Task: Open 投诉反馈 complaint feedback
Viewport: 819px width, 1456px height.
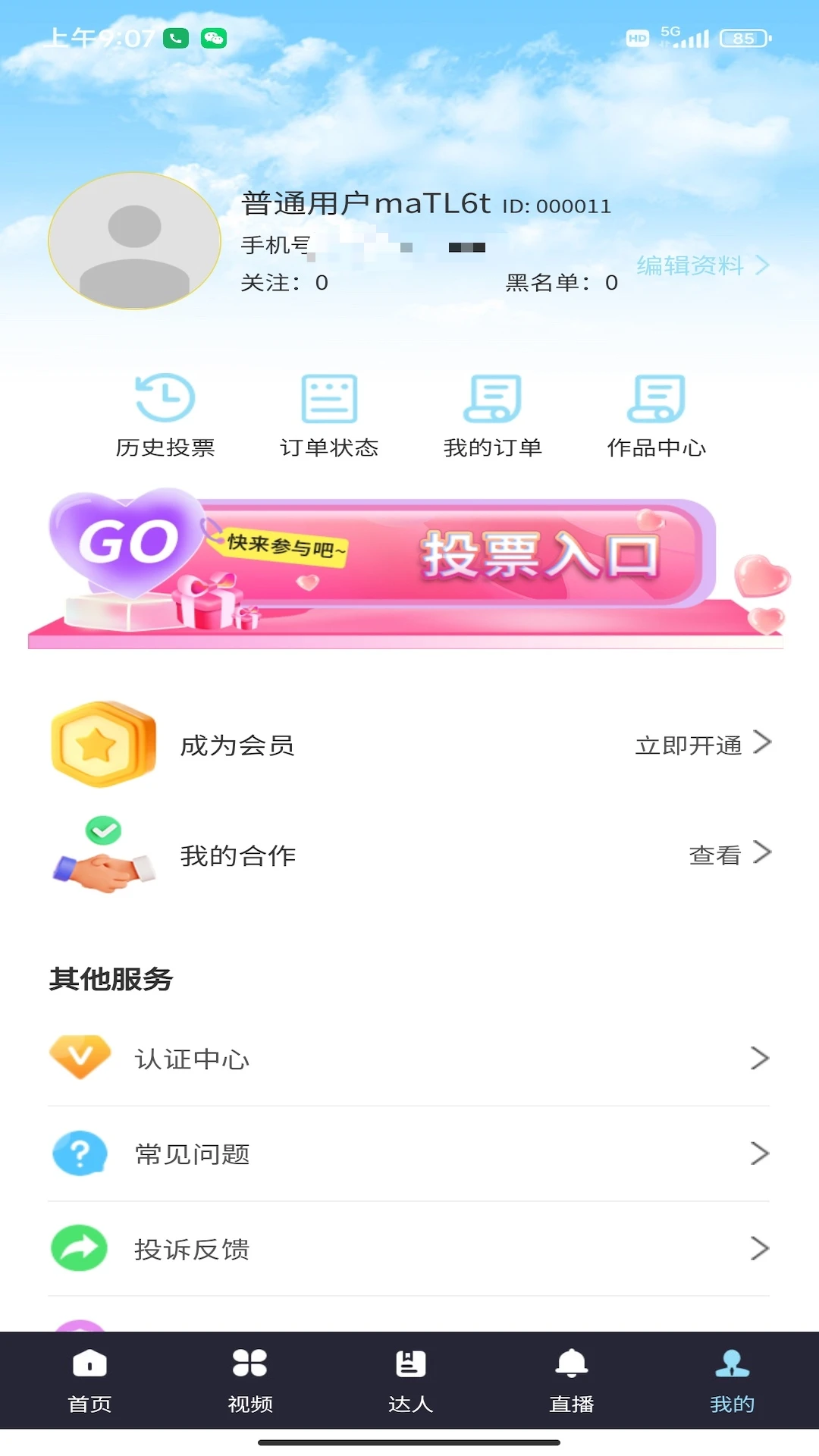Action: click(x=409, y=1248)
